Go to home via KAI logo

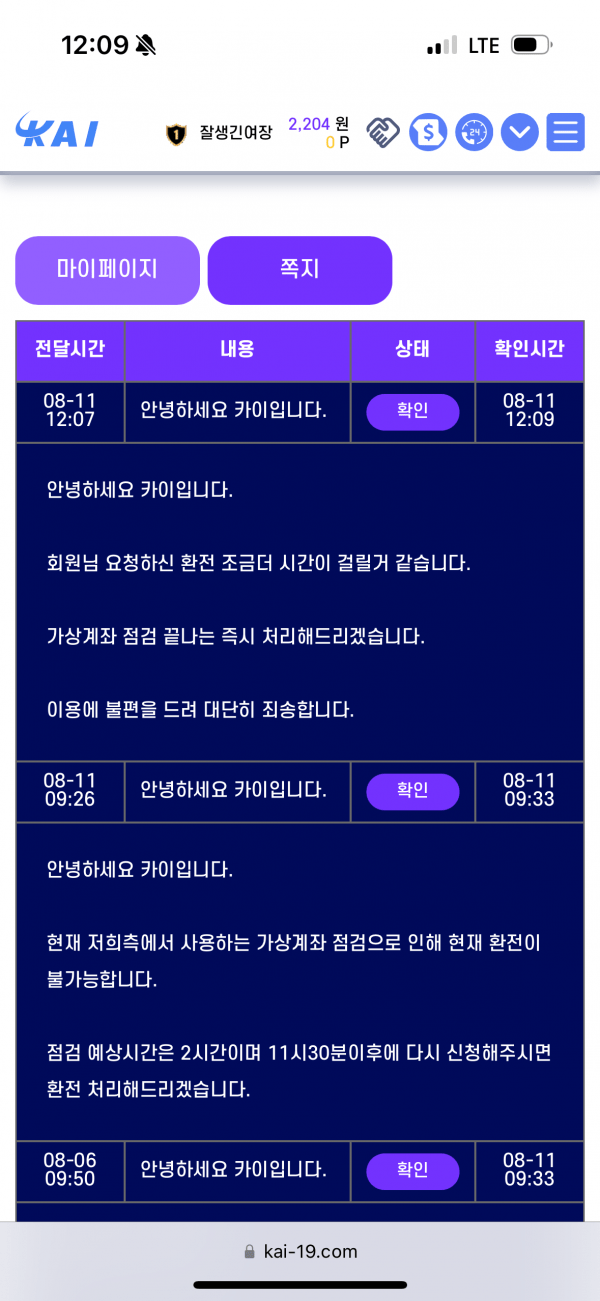coord(57,131)
